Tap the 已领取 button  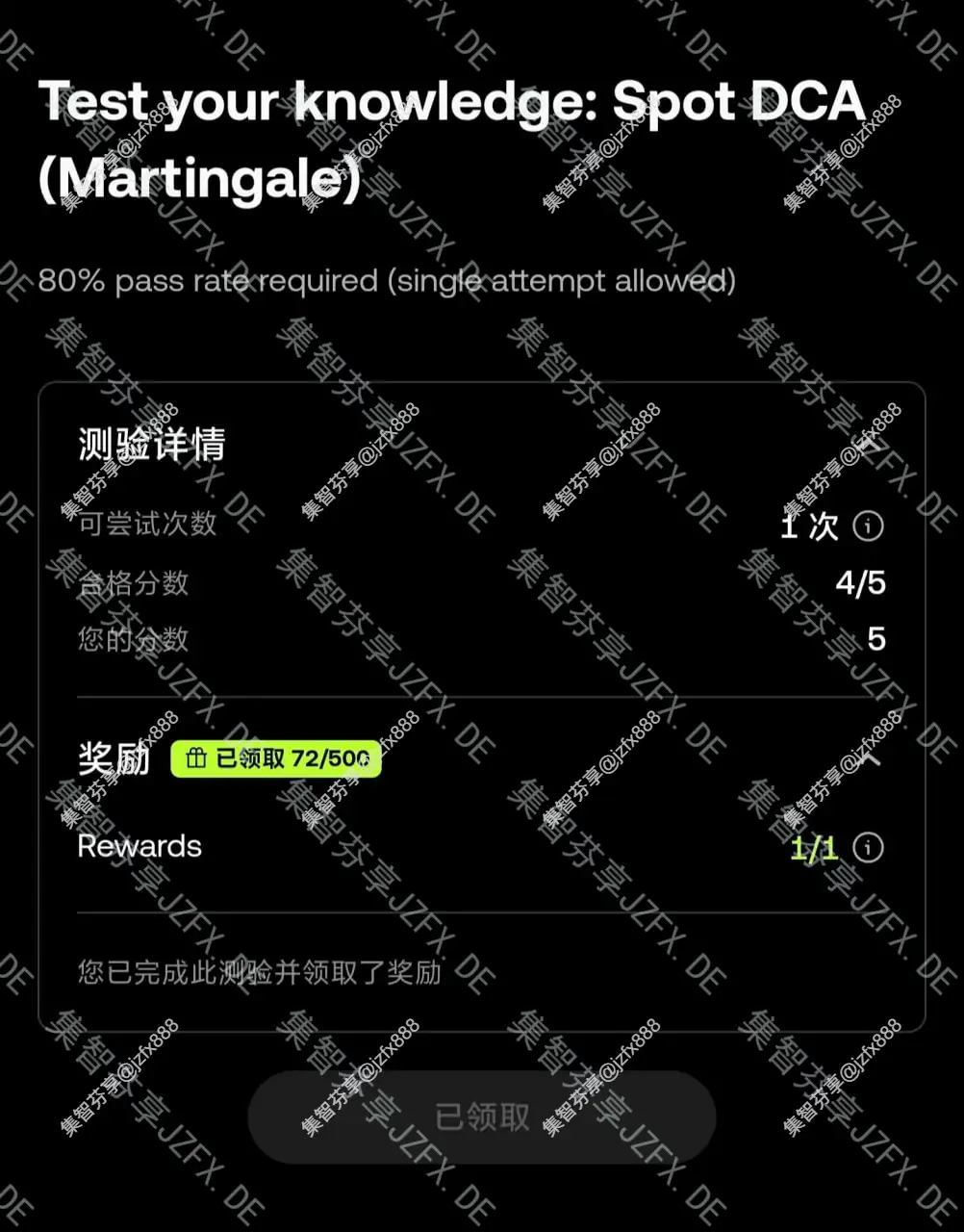point(482,1116)
